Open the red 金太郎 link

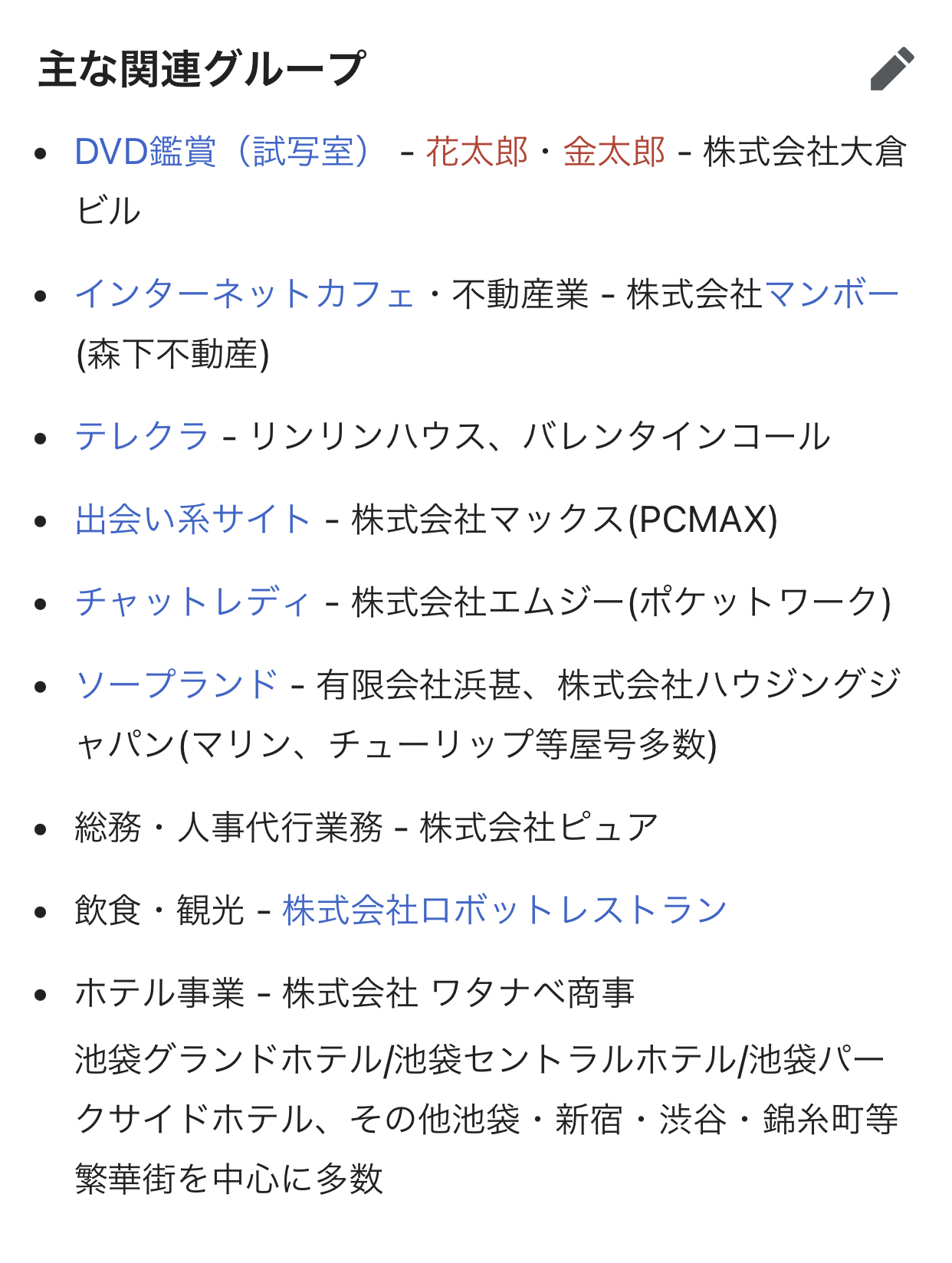[614, 152]
